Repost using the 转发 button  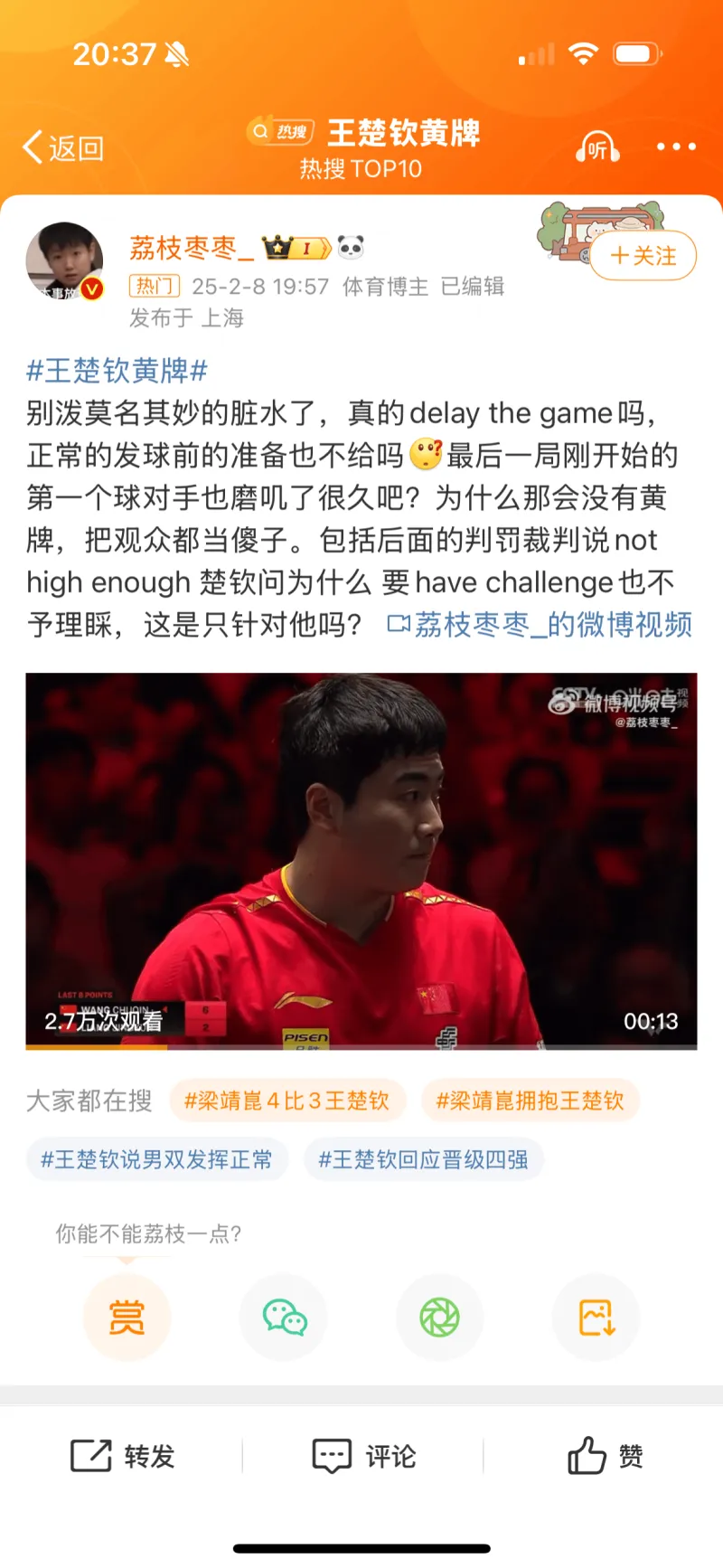point(123,1456)
